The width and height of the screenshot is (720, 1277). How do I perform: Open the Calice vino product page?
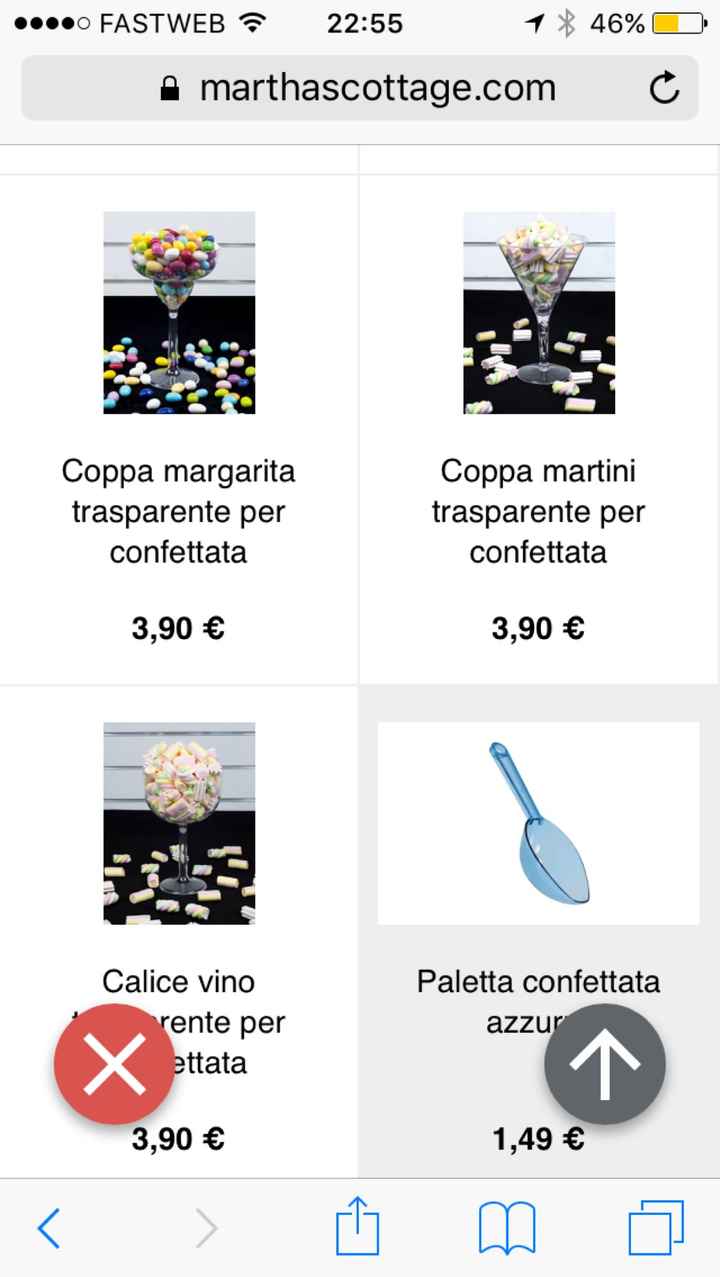coord(178,981)
